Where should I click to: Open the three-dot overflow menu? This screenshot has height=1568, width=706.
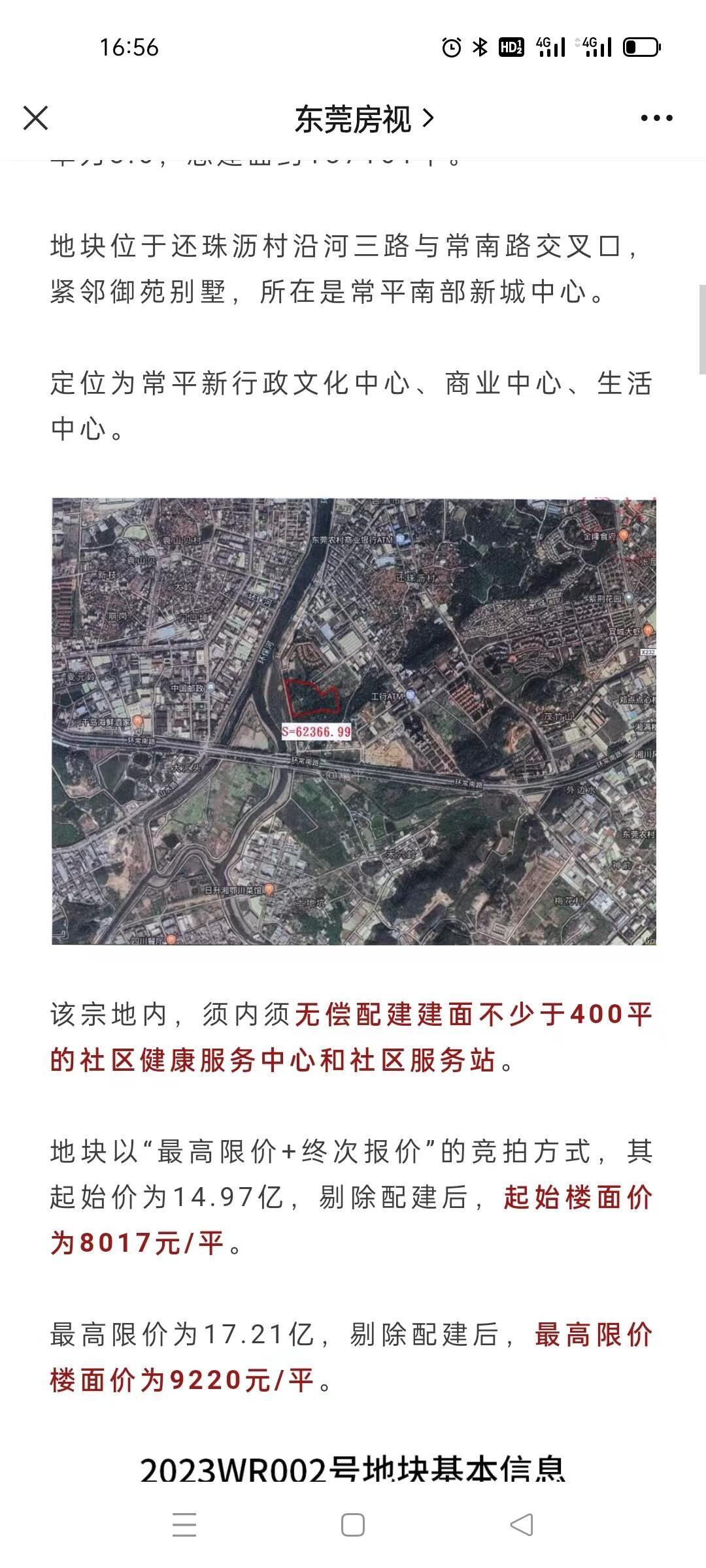tap(656, 118)
